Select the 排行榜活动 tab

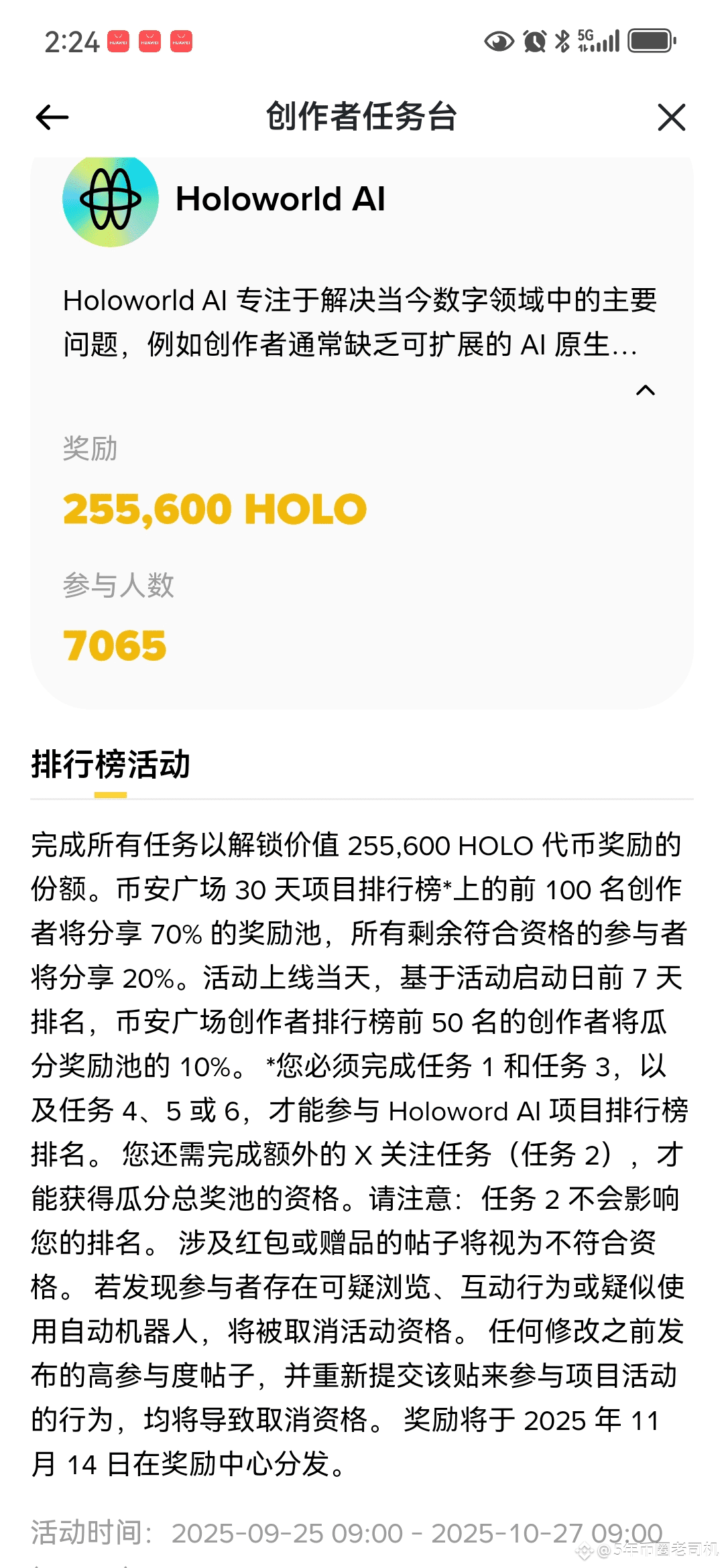[111, 765]
